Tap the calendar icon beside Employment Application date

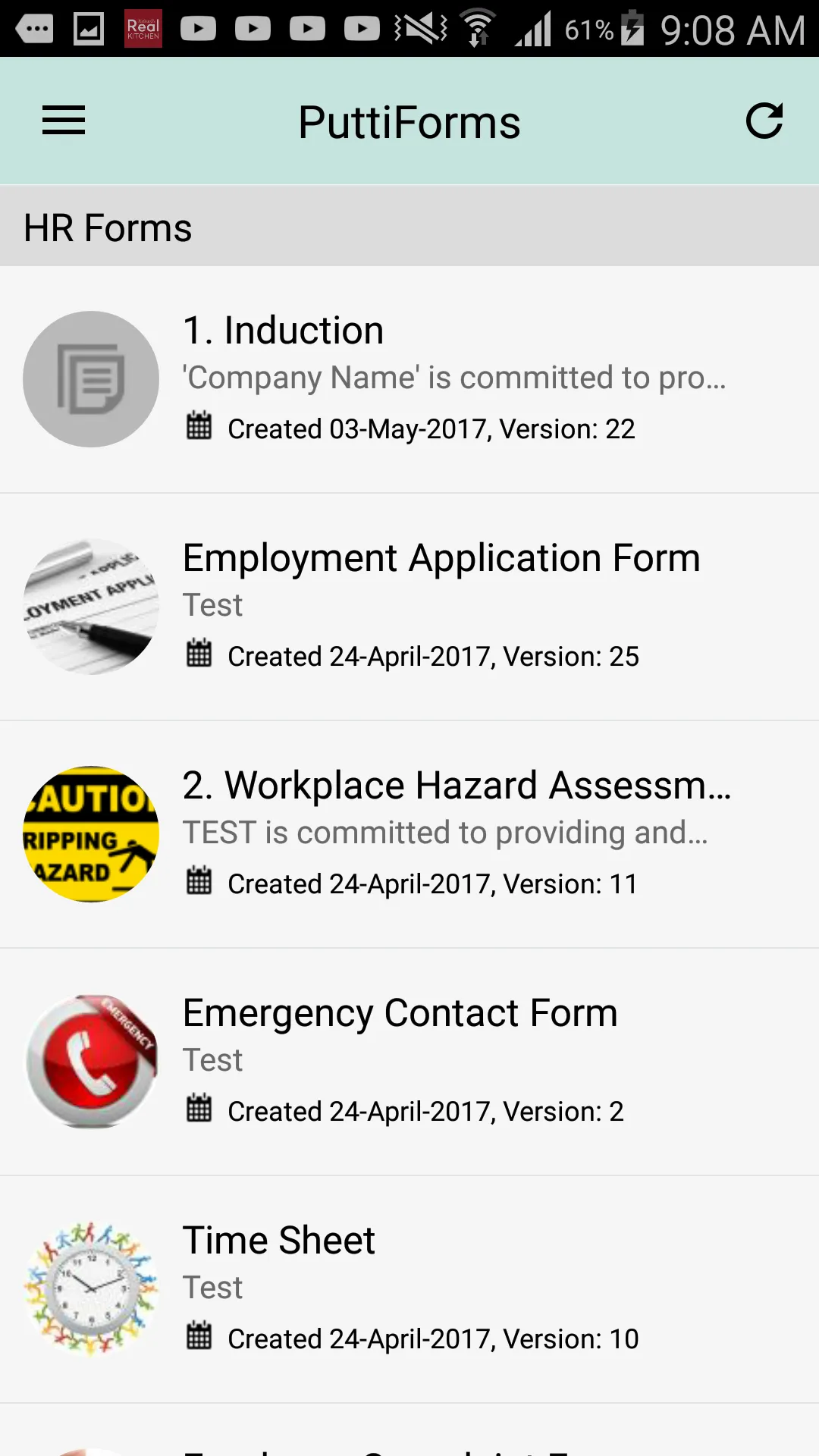click(199, 655)
